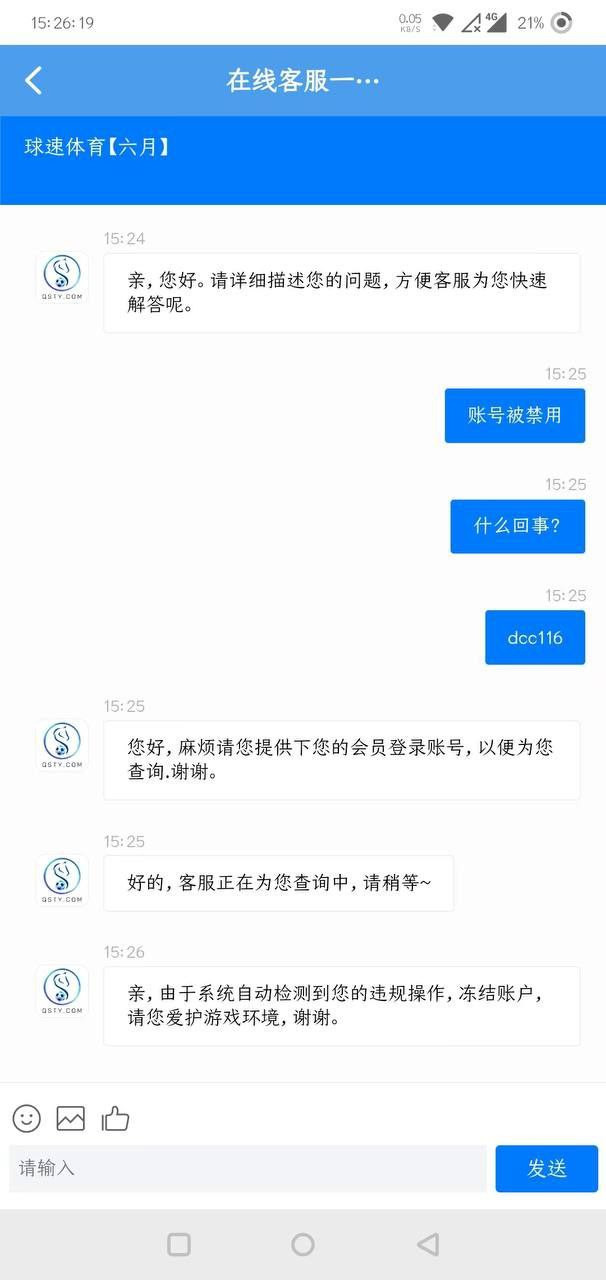Attach an image to the chat
The height and width of the screenshot is (1280, 606).
click(x=71, y=1118)
